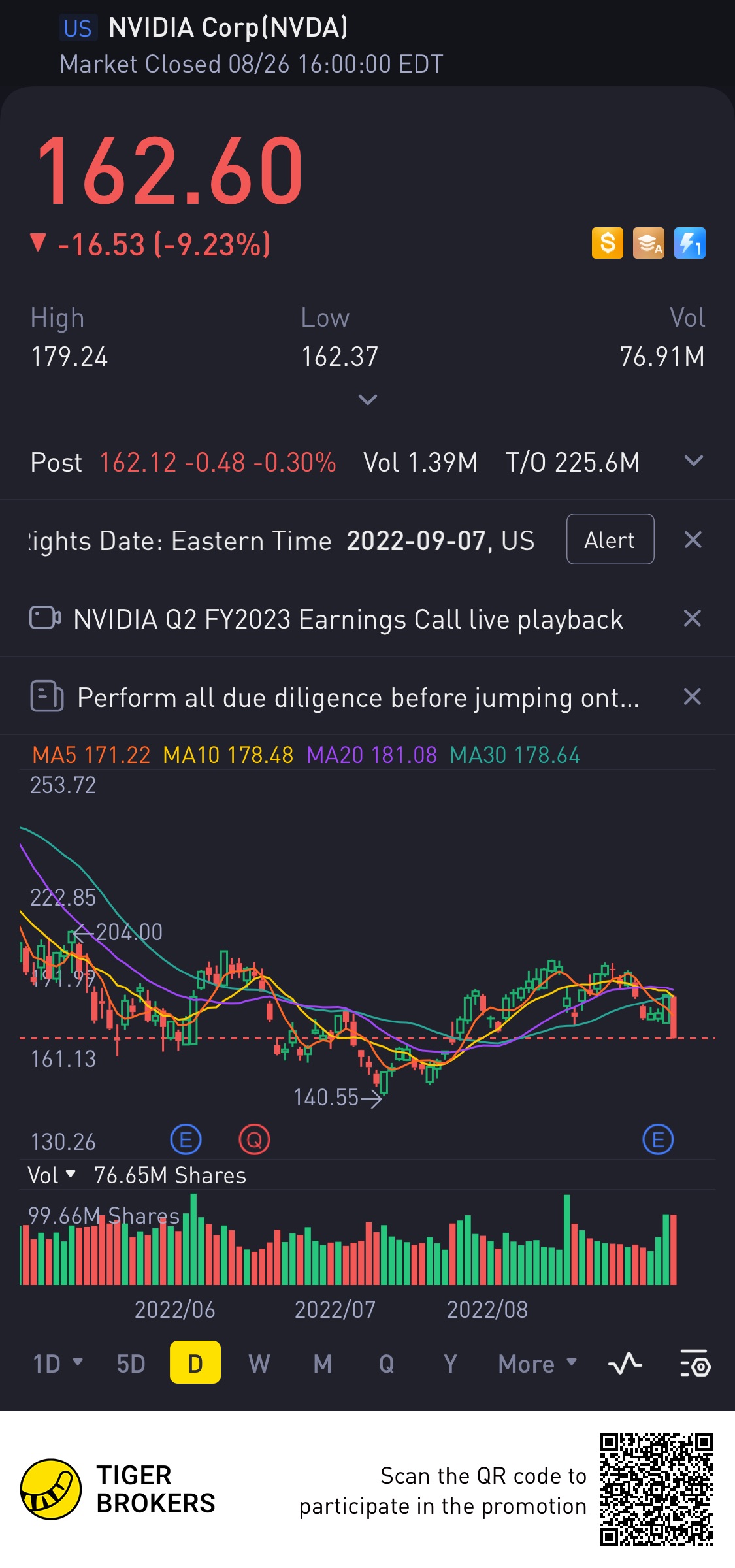Switch chart to 5D view
This screenshot has width=735, height=1568.
coord(131,1364)
